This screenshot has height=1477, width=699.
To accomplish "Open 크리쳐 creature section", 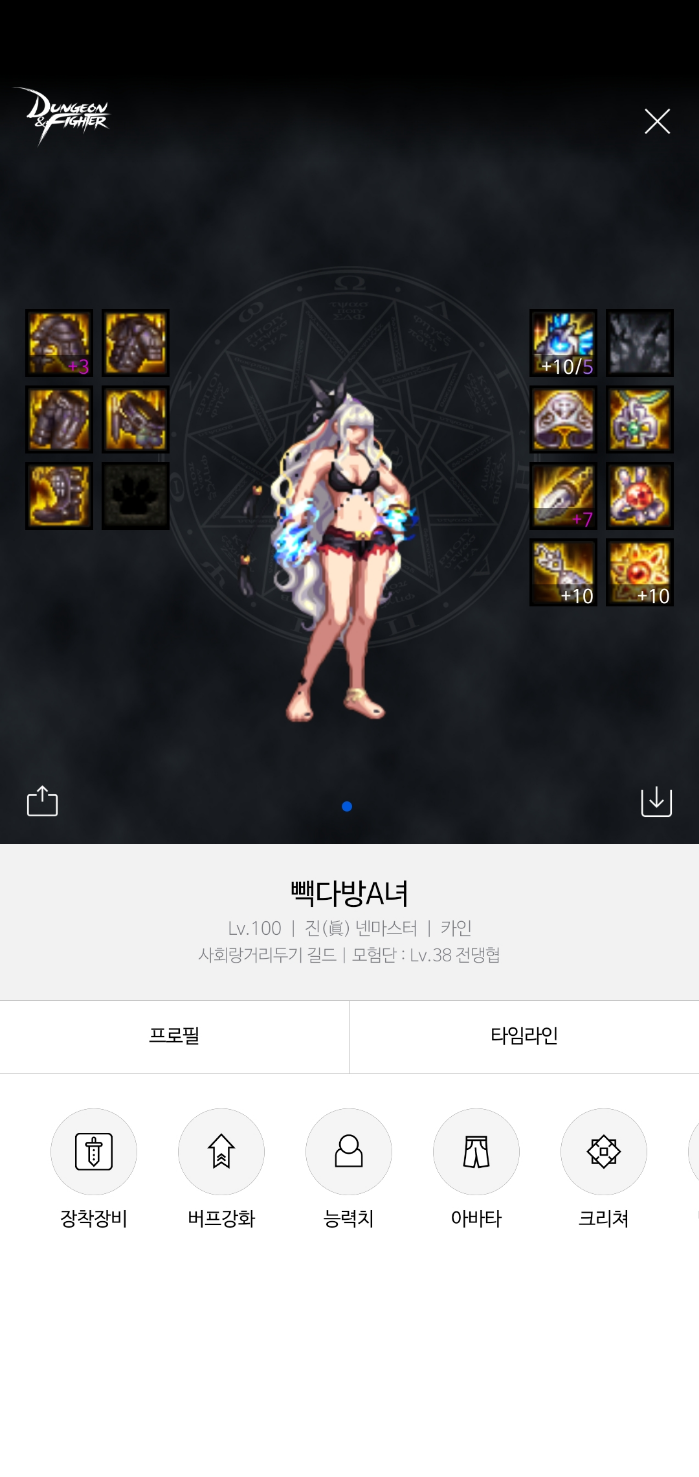I will (x=603, y=1152).
